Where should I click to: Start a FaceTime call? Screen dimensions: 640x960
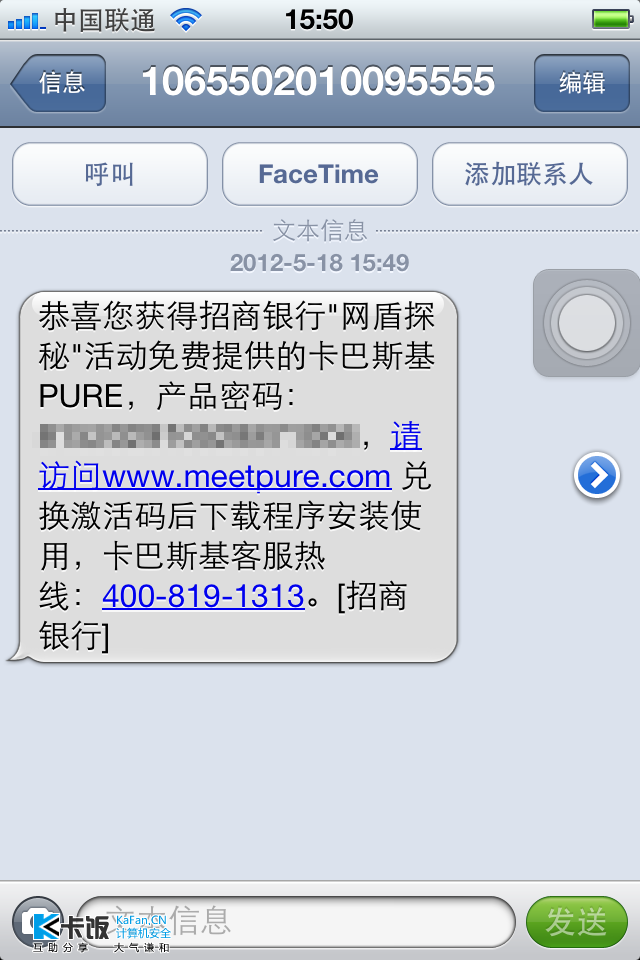[319, 175]
